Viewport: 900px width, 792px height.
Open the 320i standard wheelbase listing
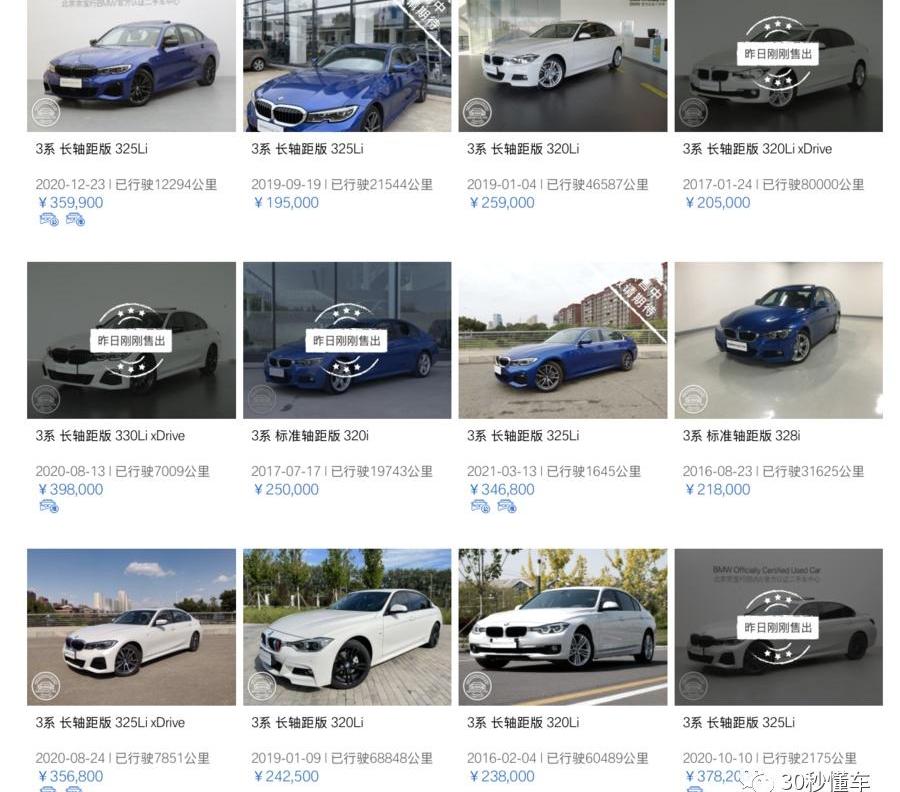tap(347, 340)
